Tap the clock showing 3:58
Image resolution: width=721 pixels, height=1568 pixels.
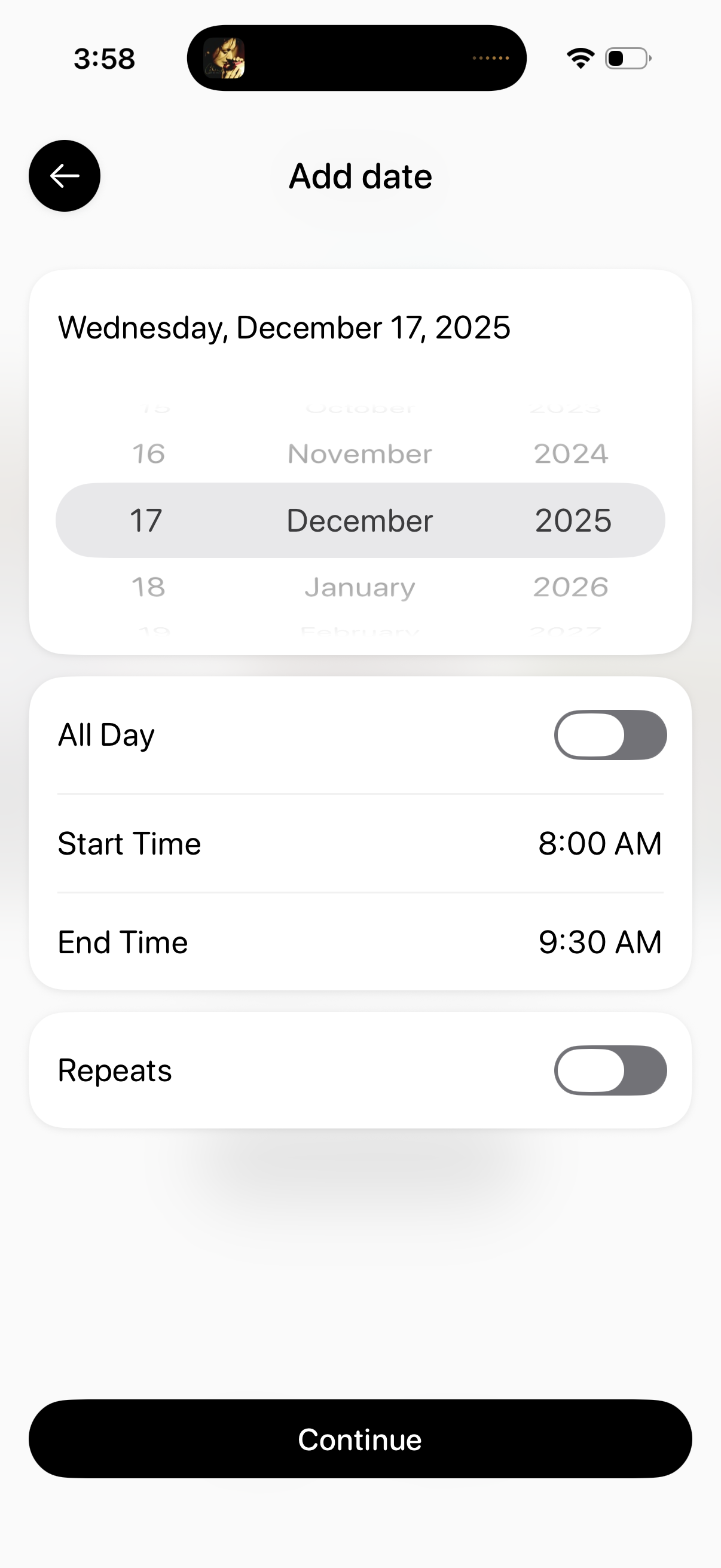point(104,58)
